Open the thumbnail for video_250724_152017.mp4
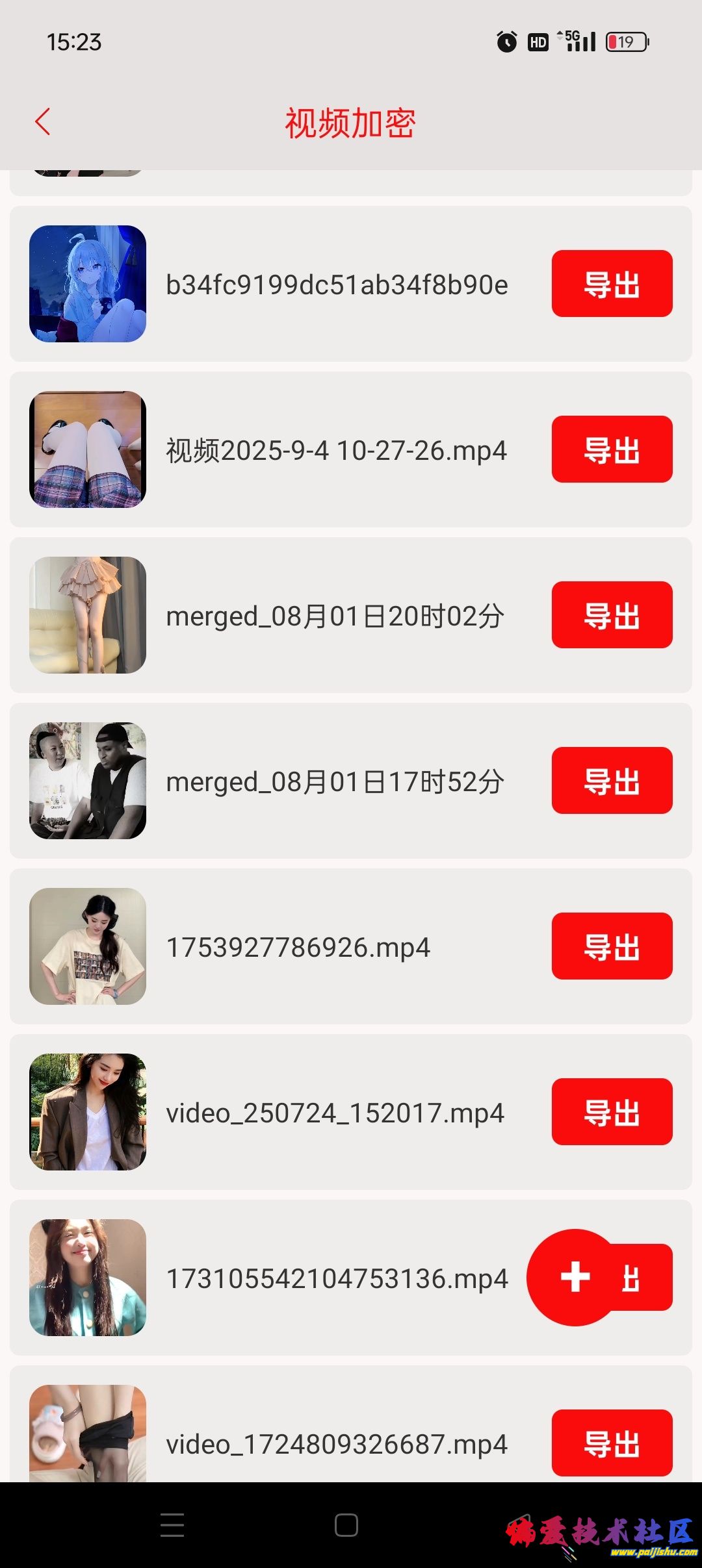 (x=88, y=1113)
